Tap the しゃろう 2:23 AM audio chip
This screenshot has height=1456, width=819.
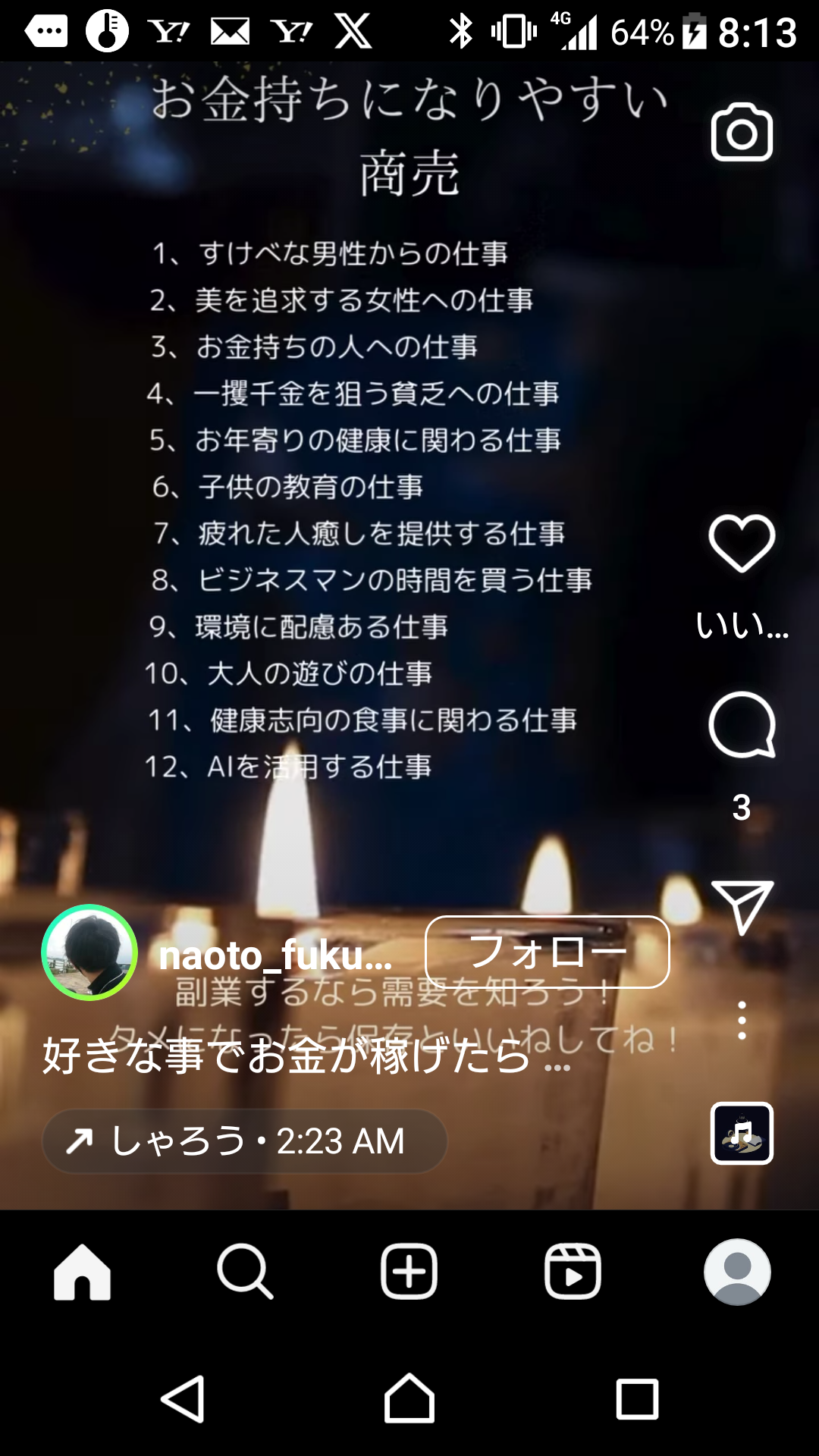coord(244,1141)
